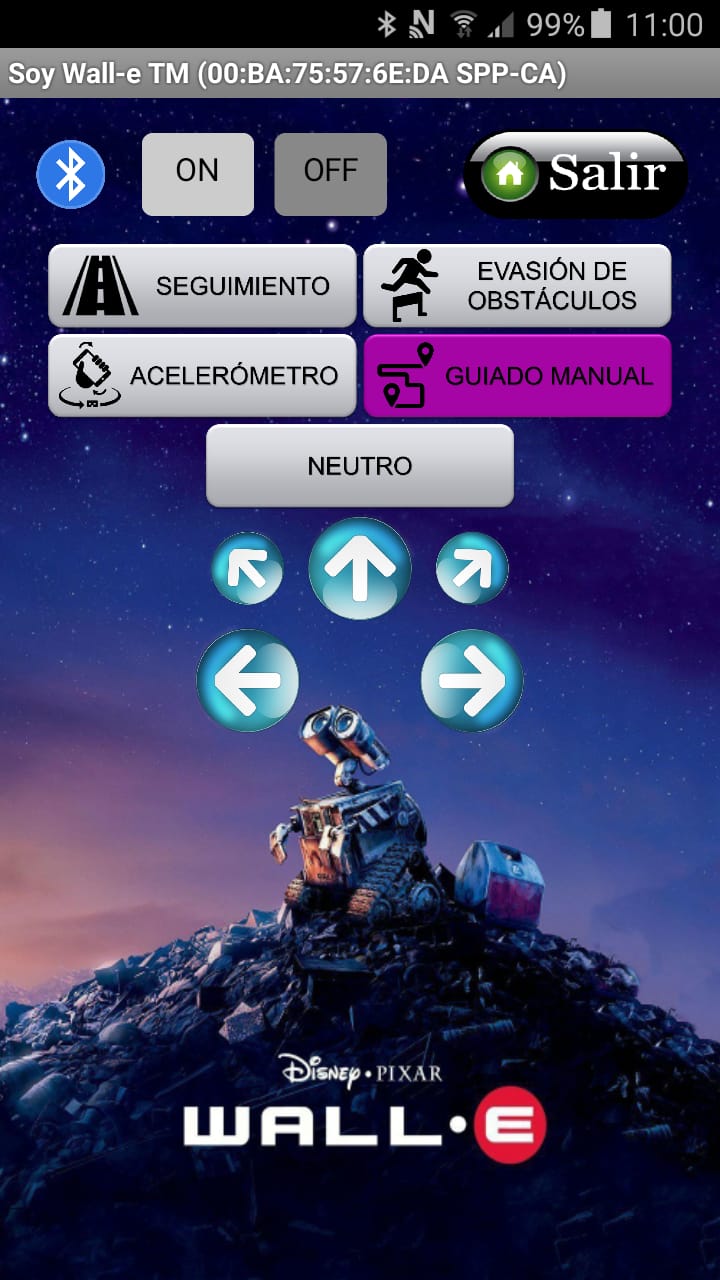This screenshot has height=1280, width=720.
Task: Steer diagonally up-right
Action: [472, 568]
